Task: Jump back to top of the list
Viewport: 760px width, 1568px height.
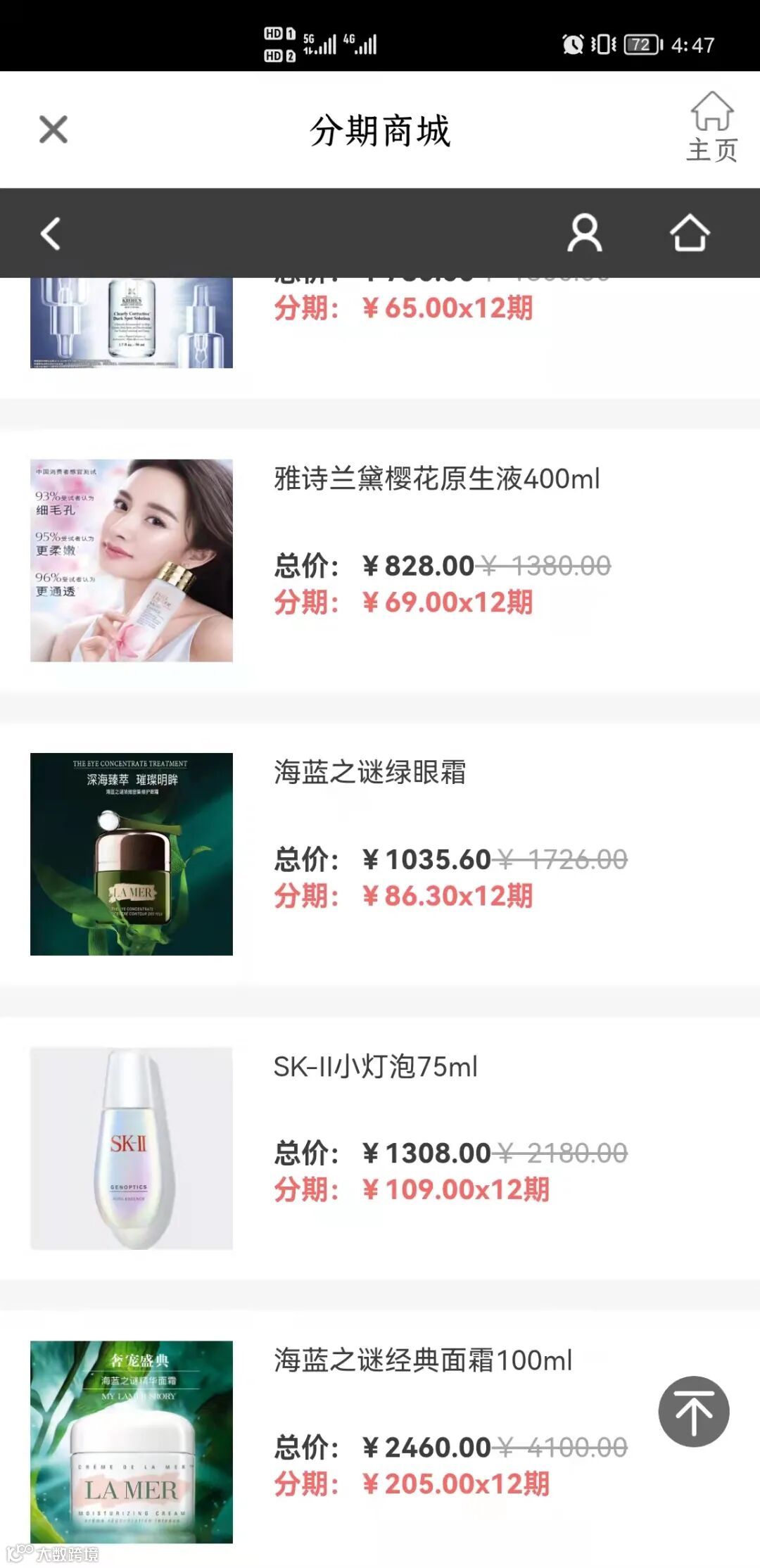Action: pos(694,1411)
